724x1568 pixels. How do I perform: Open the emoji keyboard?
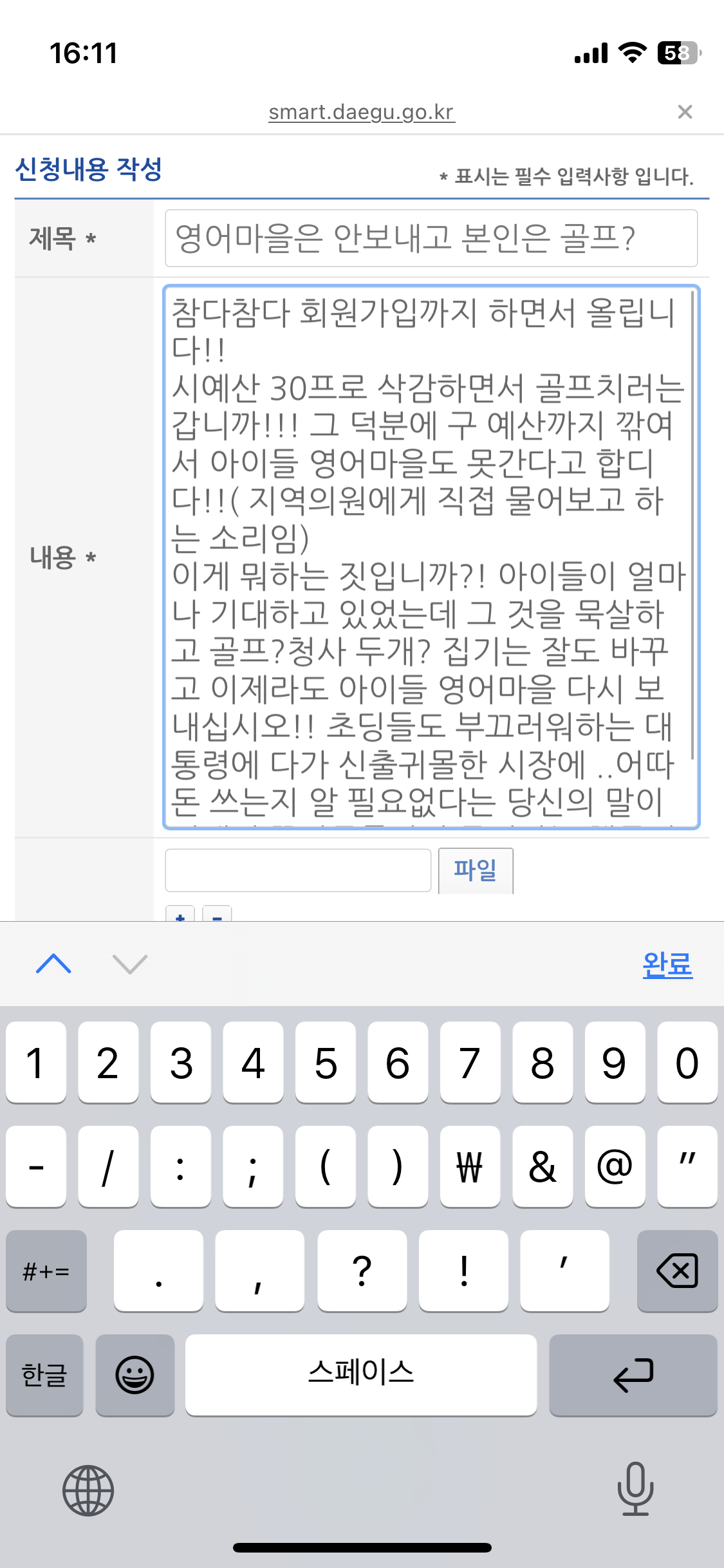tap(135, 1375)
